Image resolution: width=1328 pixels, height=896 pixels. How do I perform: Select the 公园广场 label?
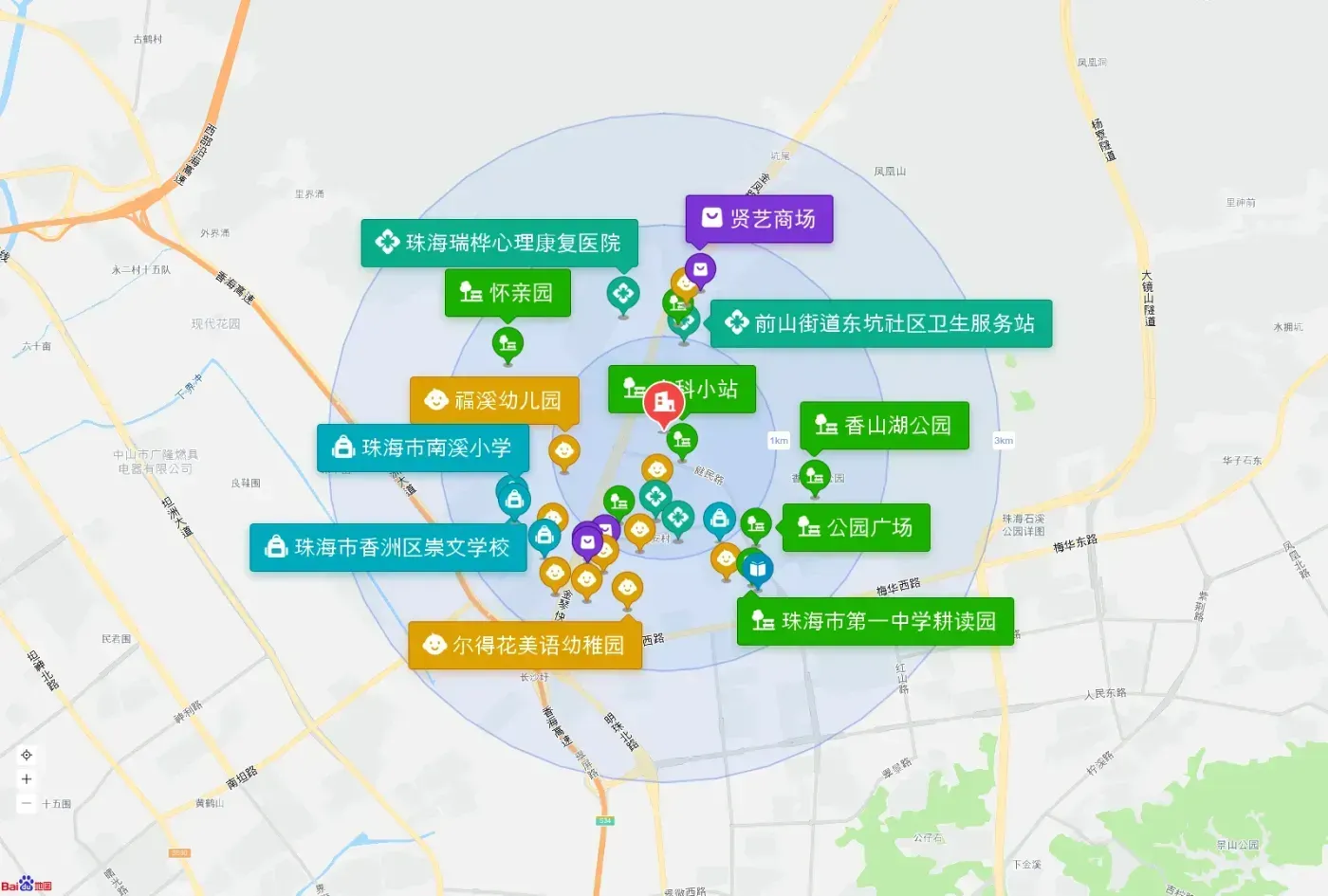click(856, 527)
